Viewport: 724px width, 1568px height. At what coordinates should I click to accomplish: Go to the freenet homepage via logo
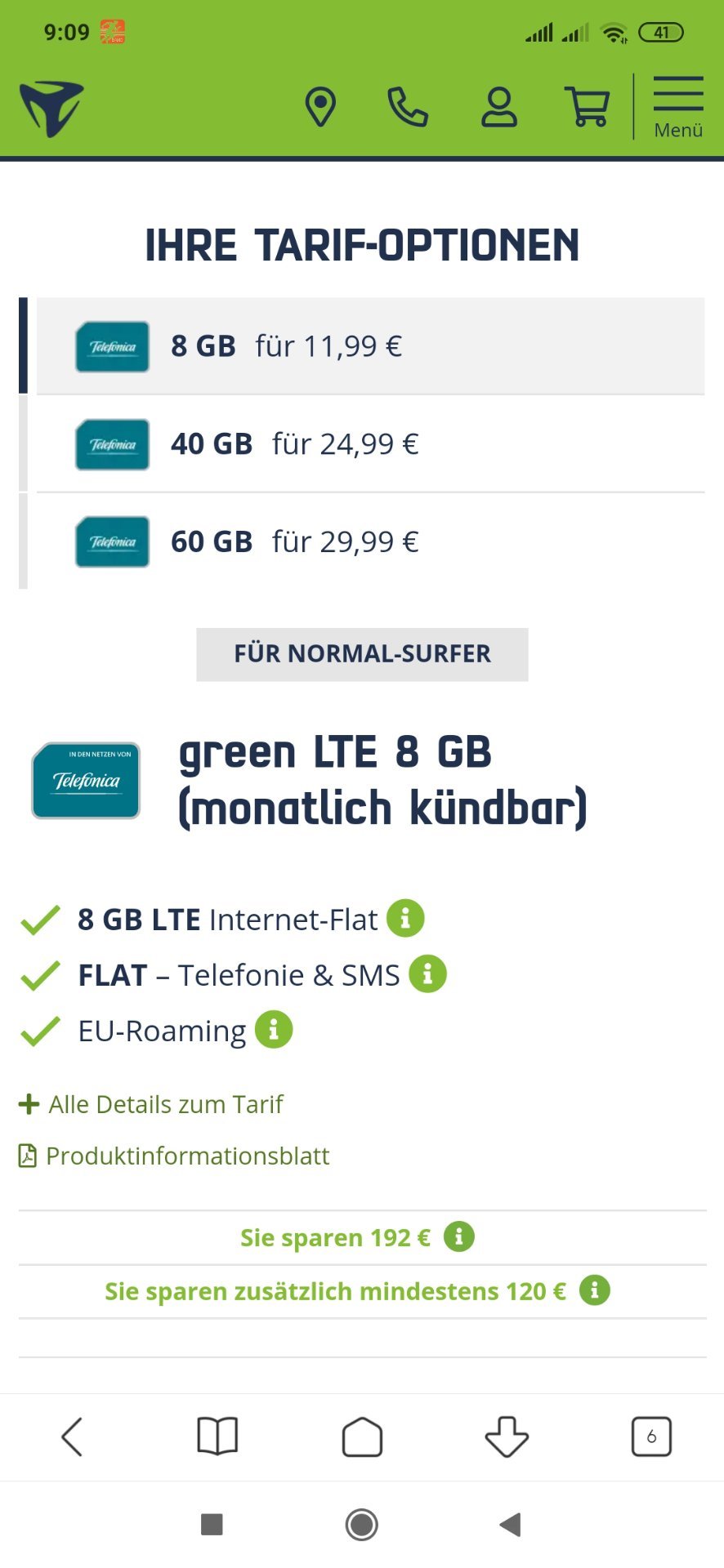51,109
